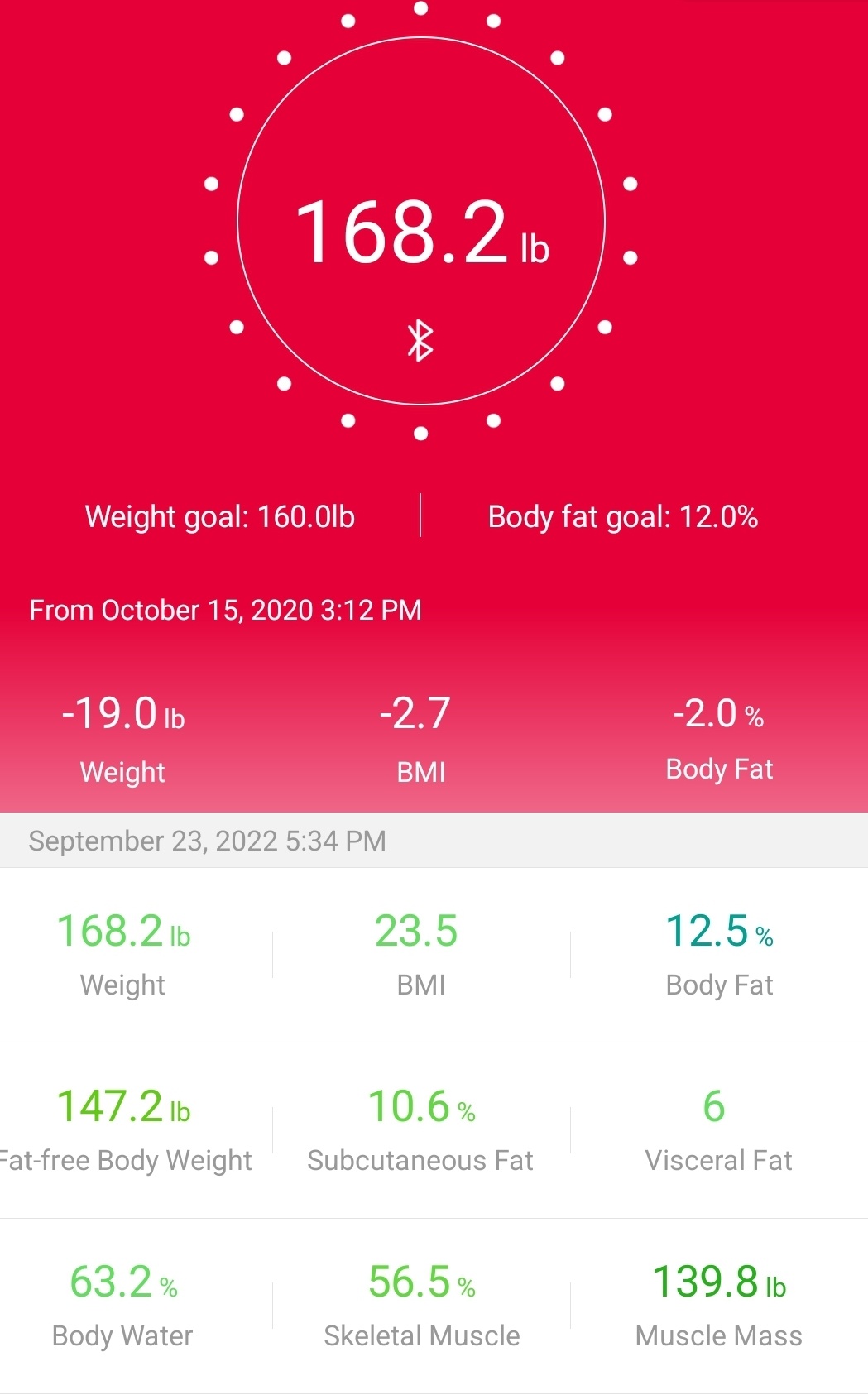View Subcutaneous Fat 10.6% details
The width and height of the screenshot is (868, 1395).
(x=421, y=1130)
